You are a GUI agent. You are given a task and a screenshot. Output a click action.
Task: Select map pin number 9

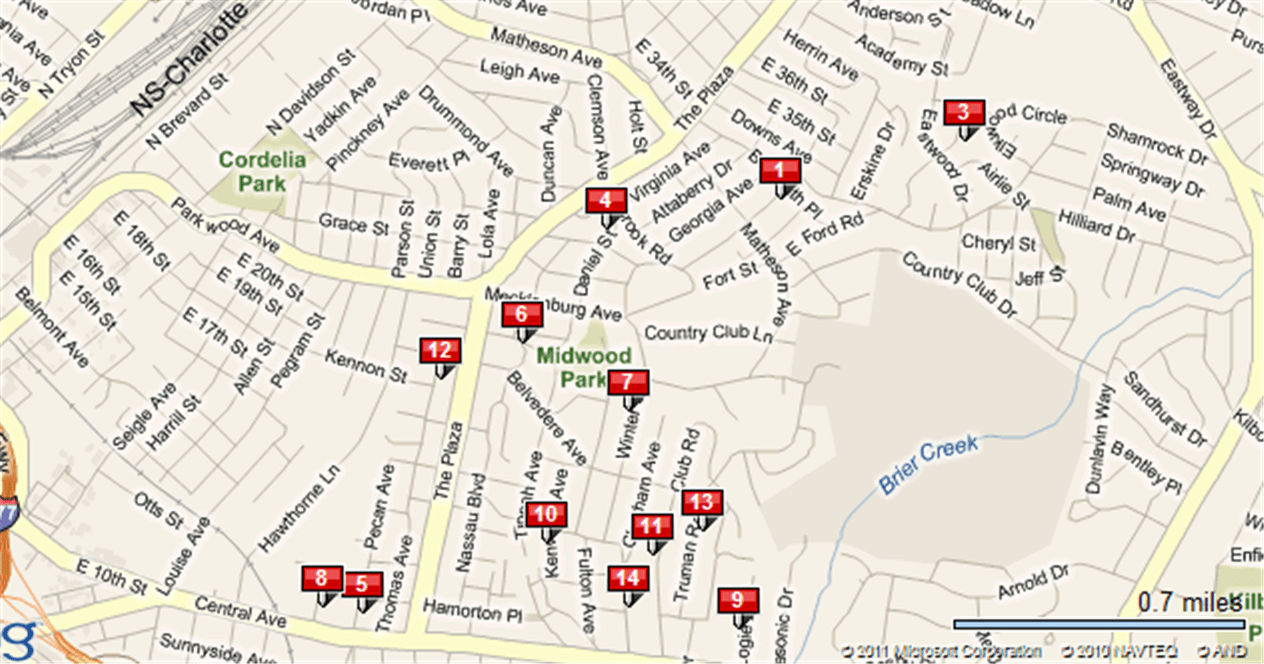(738, 600)
